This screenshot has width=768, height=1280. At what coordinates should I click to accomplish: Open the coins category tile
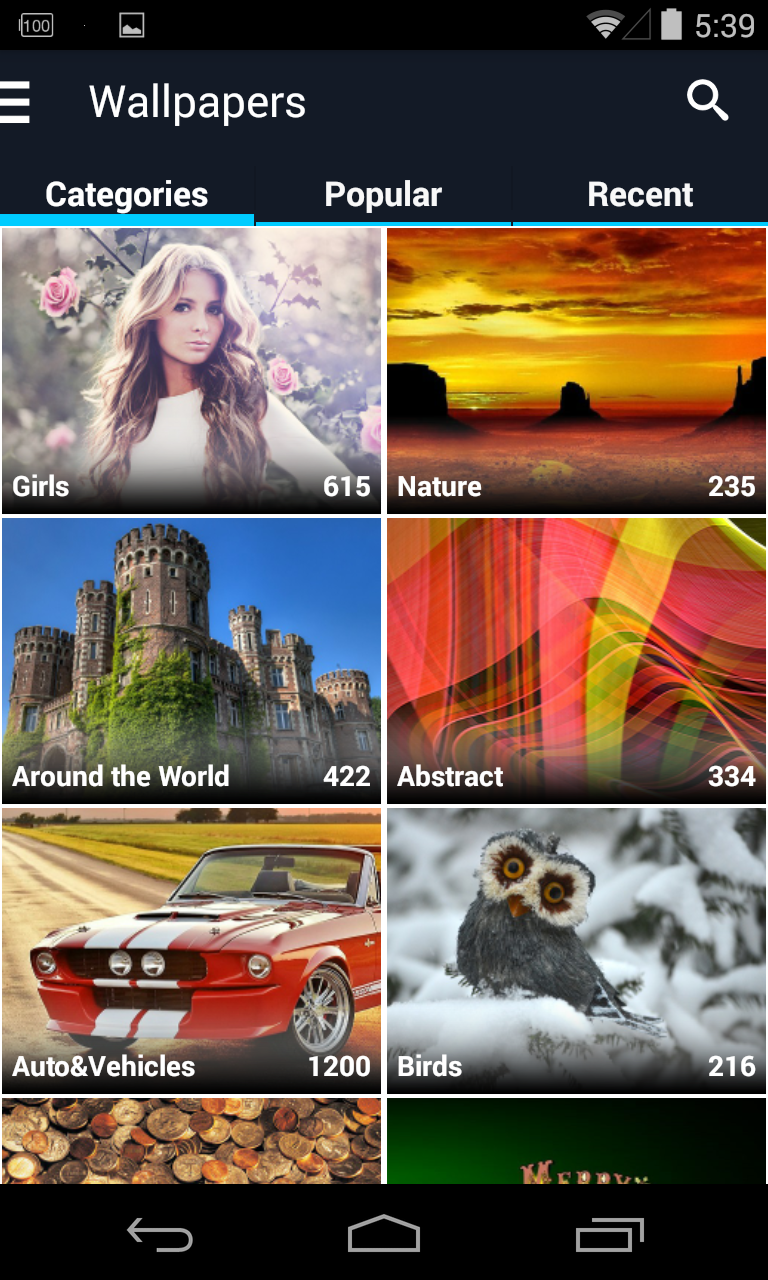[192, 1141]
